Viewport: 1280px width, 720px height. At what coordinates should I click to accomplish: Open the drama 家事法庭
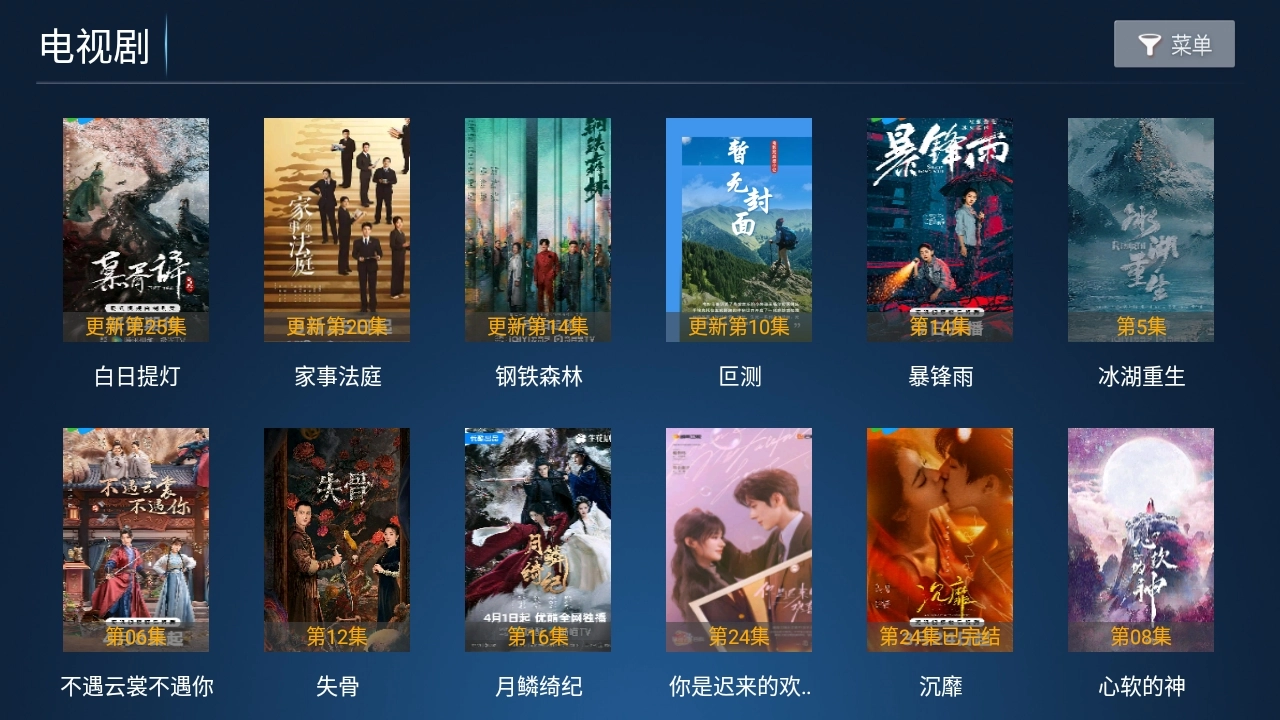337,230
